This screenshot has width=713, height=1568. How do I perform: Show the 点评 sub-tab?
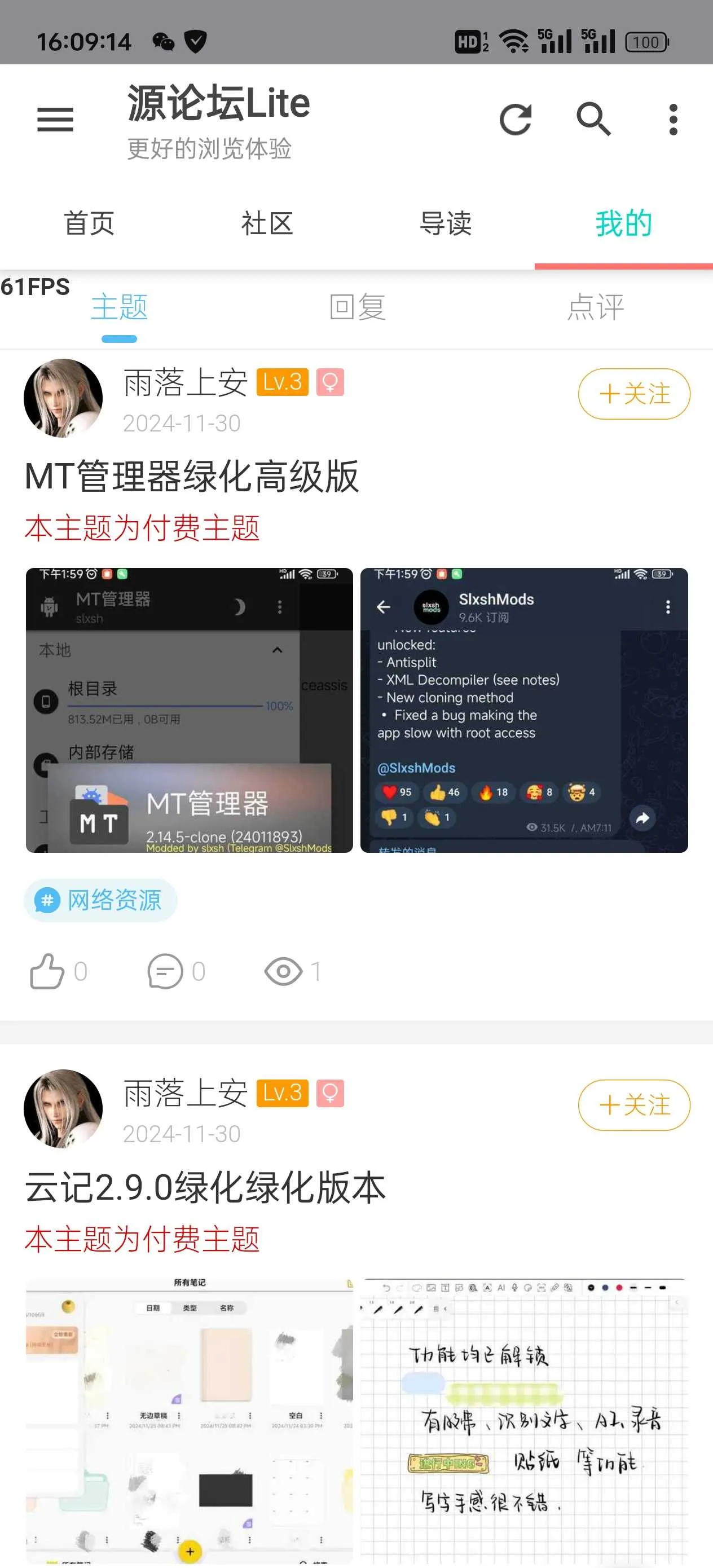click(596, 307)
